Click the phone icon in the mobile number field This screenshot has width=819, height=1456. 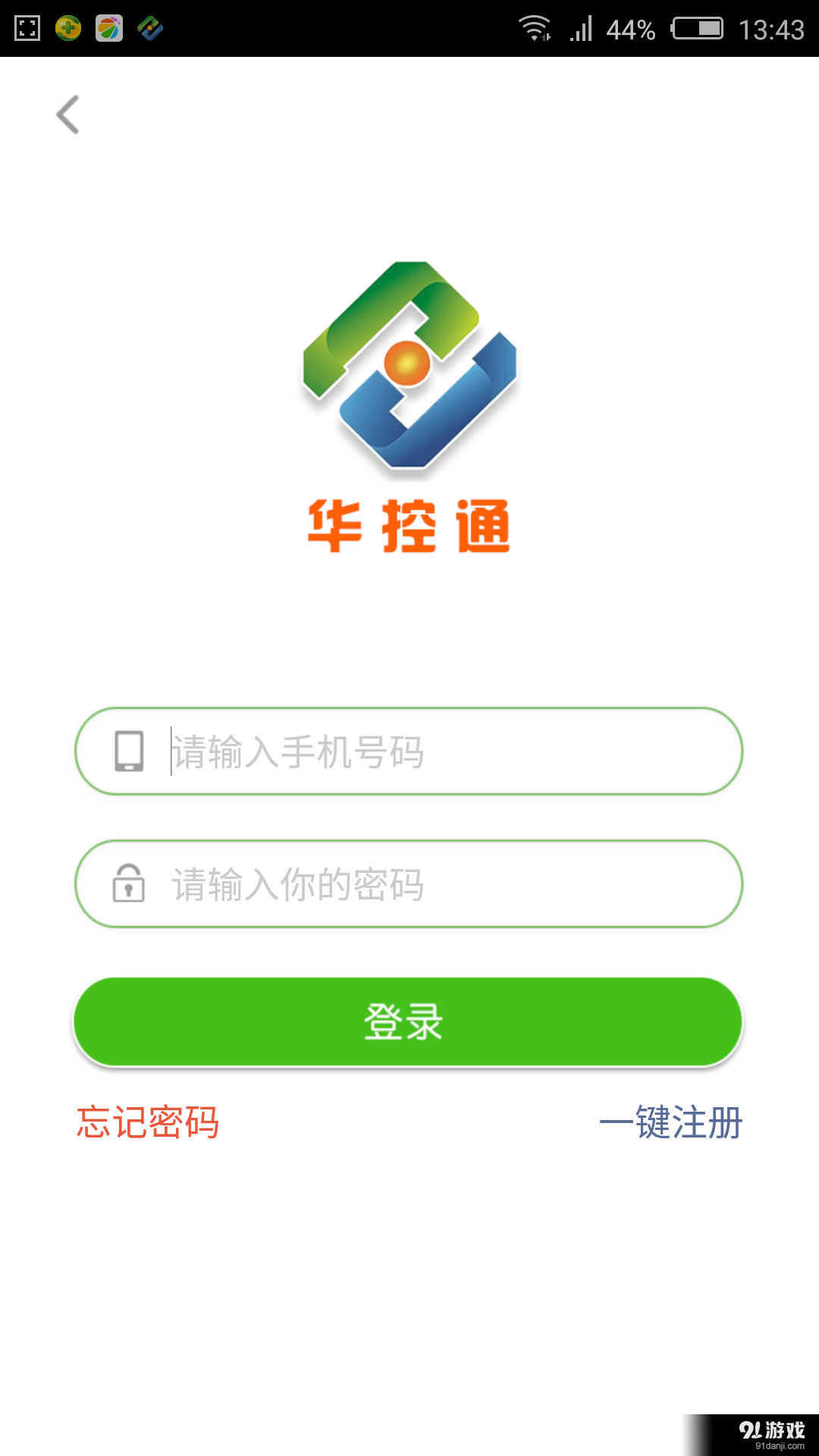coord(127,752)
